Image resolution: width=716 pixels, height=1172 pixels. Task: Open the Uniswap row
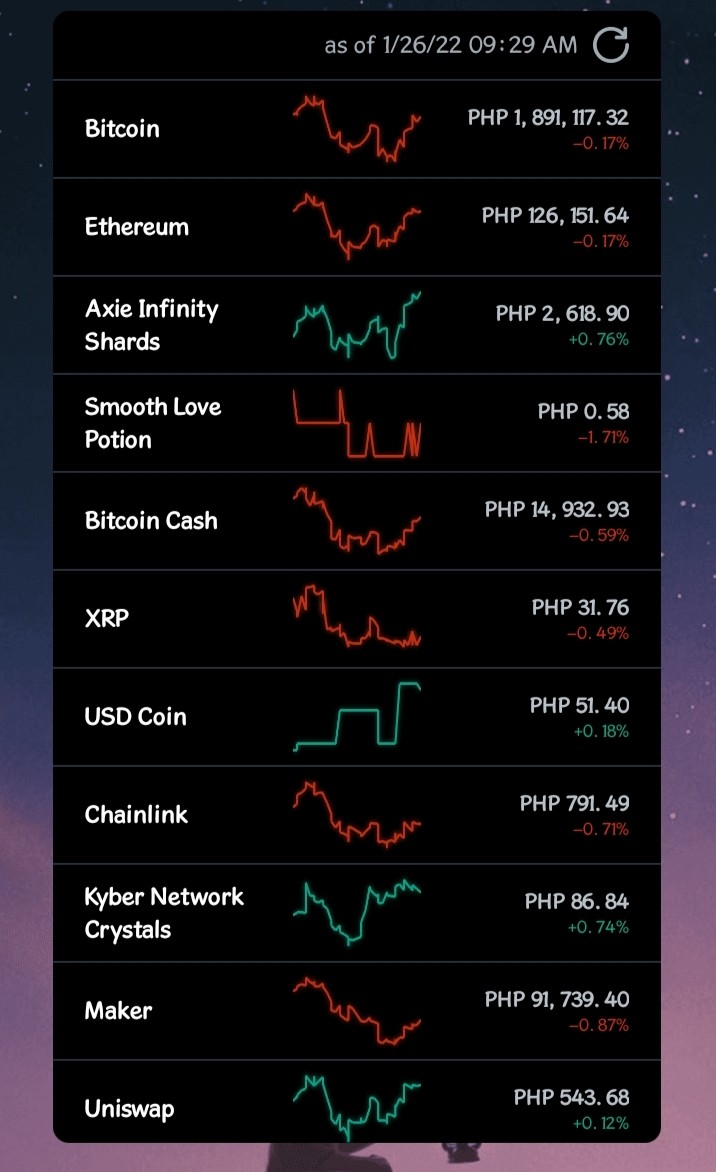pyautogui.click(x=357, y=1101)
